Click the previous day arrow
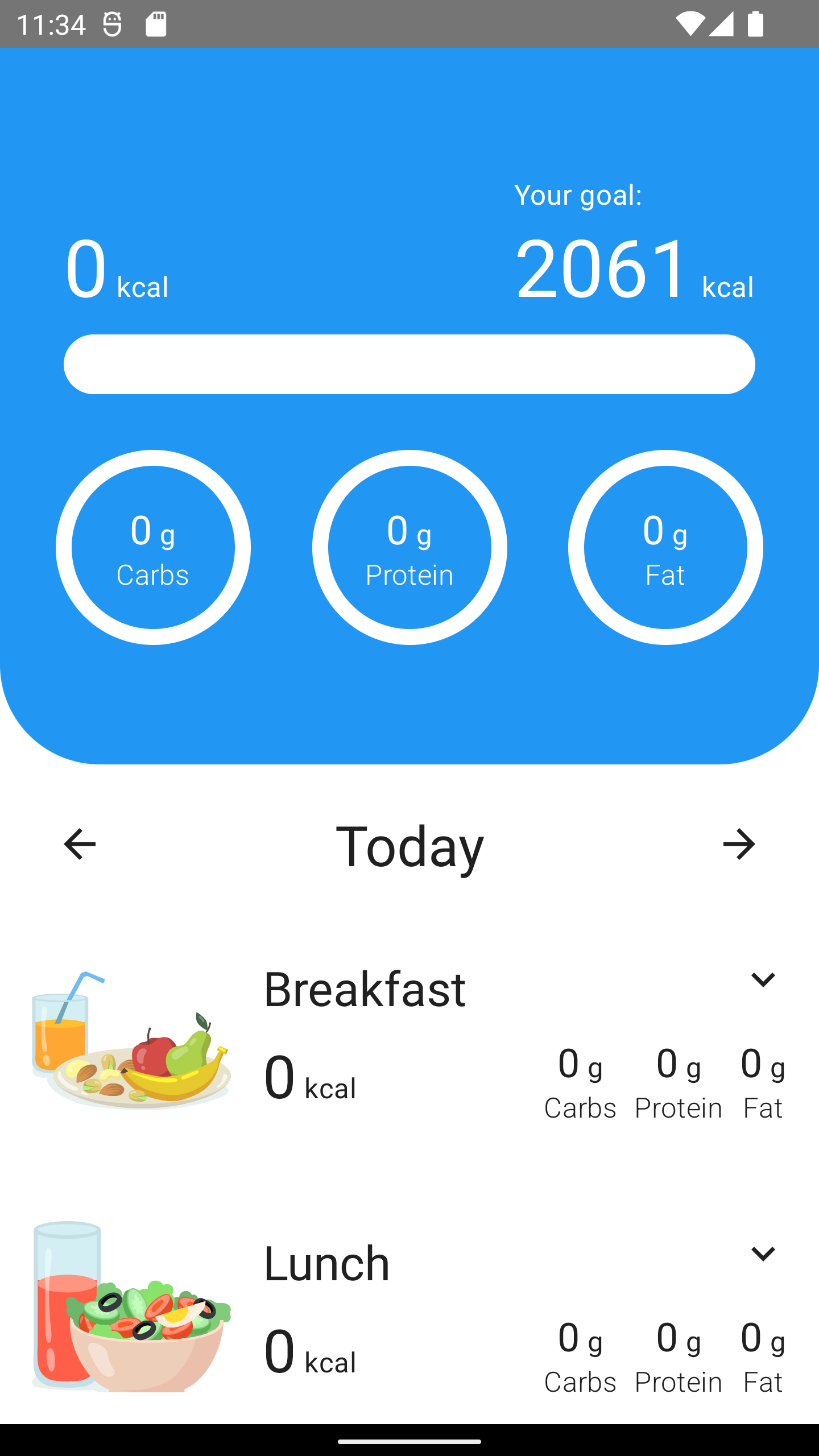The image size is (819, 1456). click(80, 846)
